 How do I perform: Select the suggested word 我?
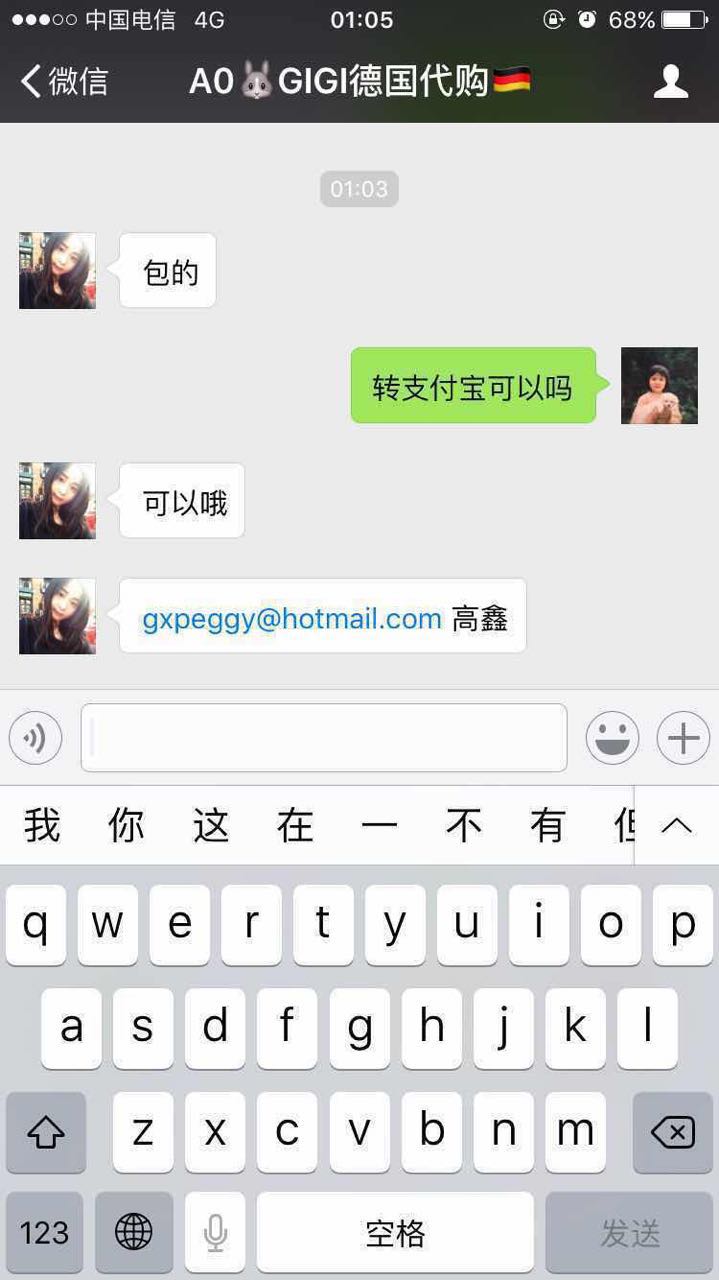(x=42, y=826)
